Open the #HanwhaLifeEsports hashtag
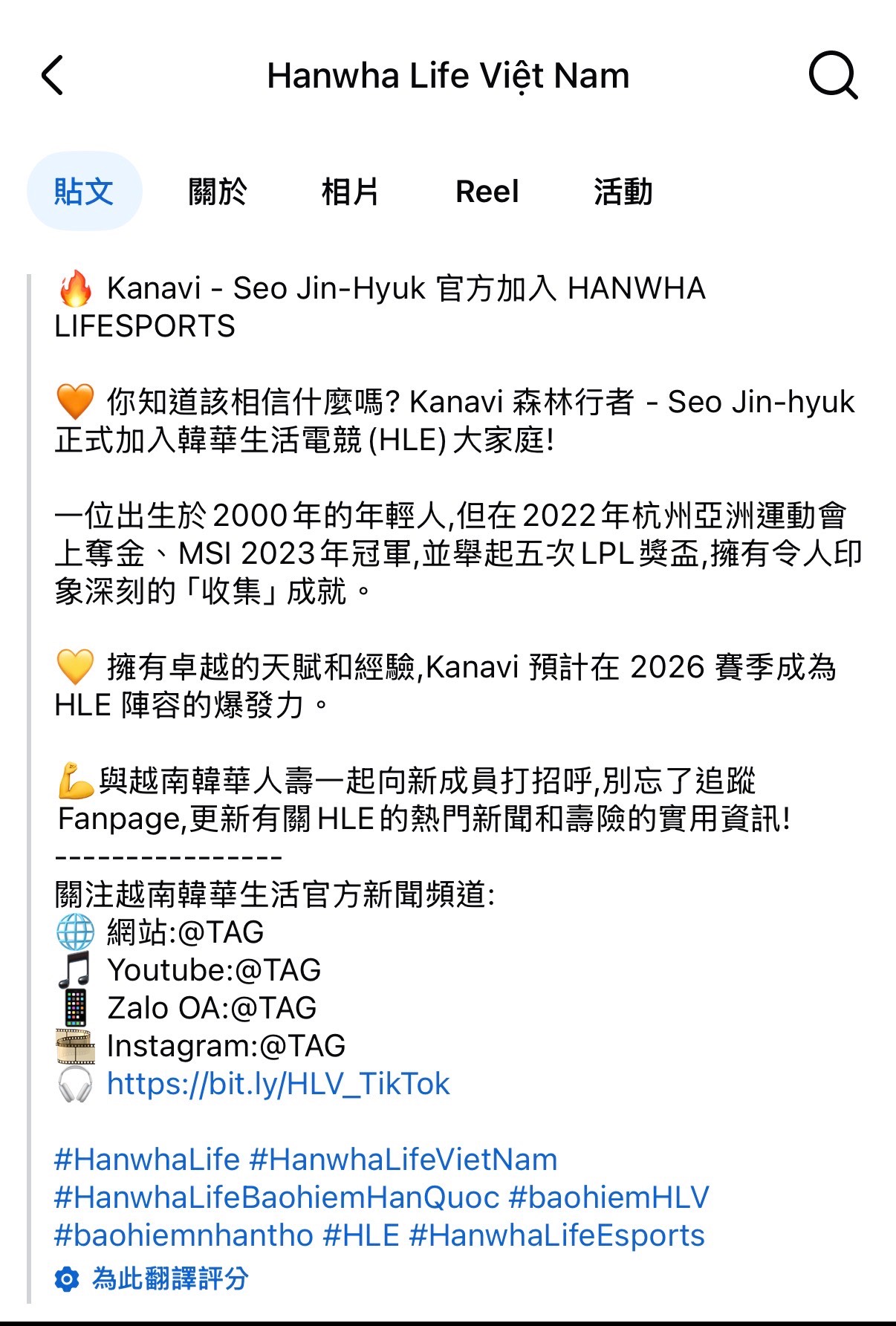The width and height of the screenshot is (896, 1326). pos(556,1235)
